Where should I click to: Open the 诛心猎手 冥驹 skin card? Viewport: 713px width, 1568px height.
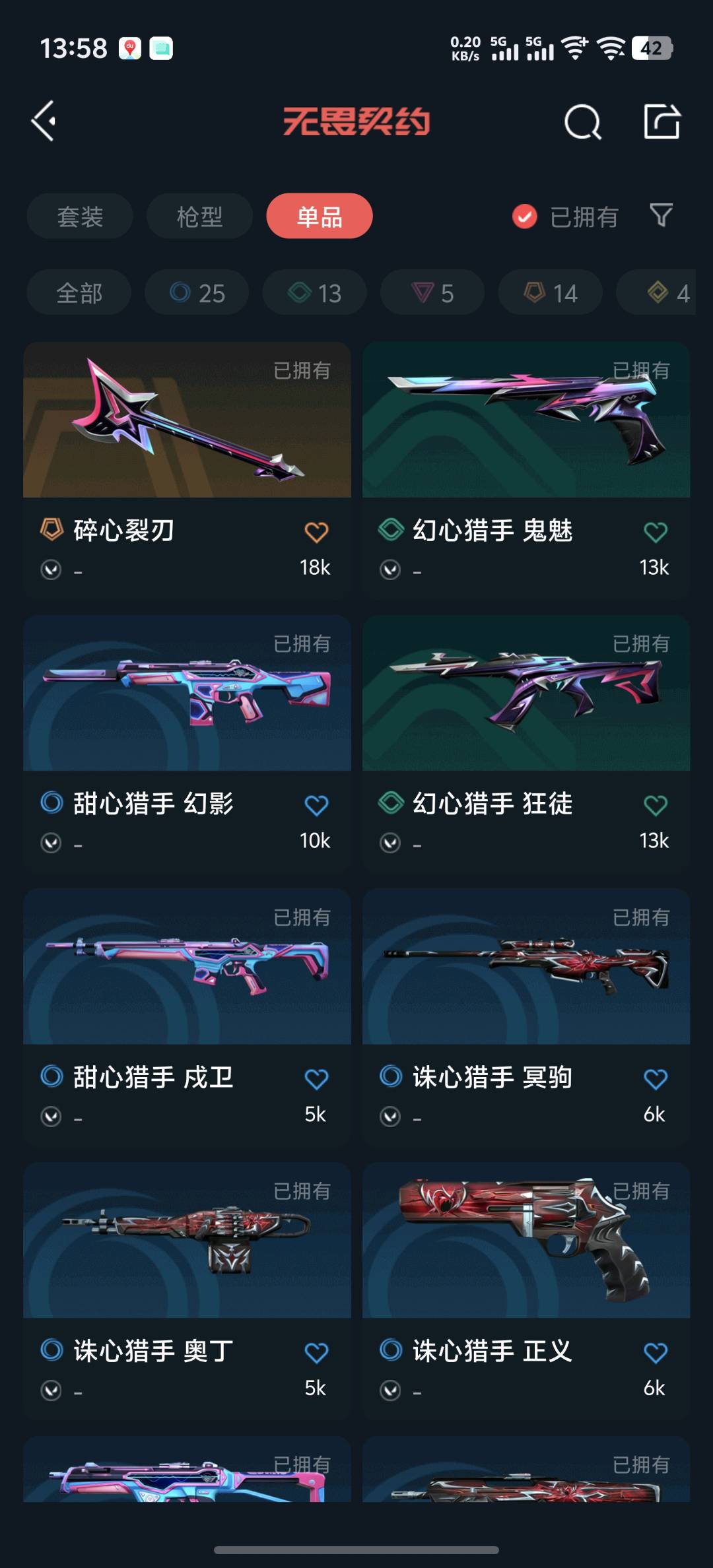526,1017
